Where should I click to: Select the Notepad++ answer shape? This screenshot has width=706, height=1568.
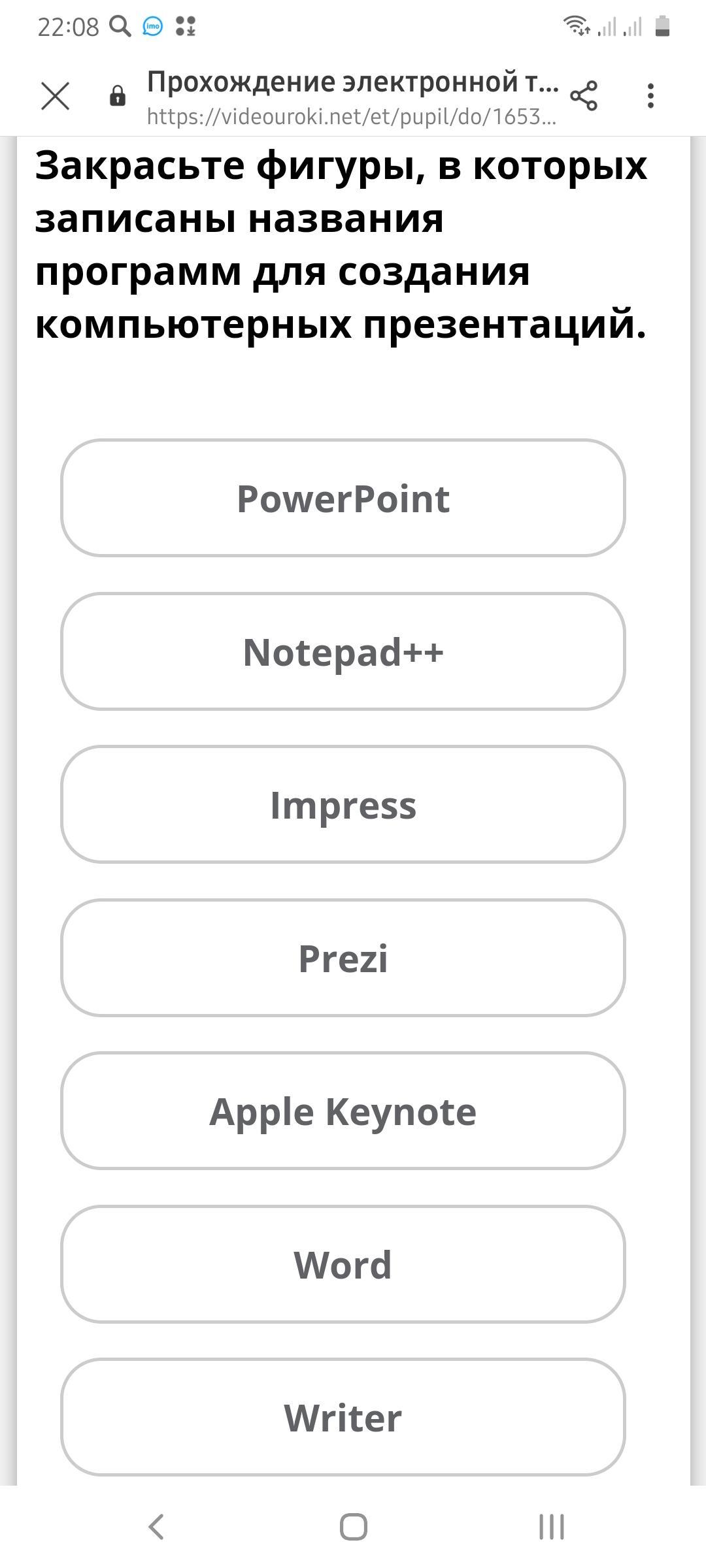[x=343, y=651]
